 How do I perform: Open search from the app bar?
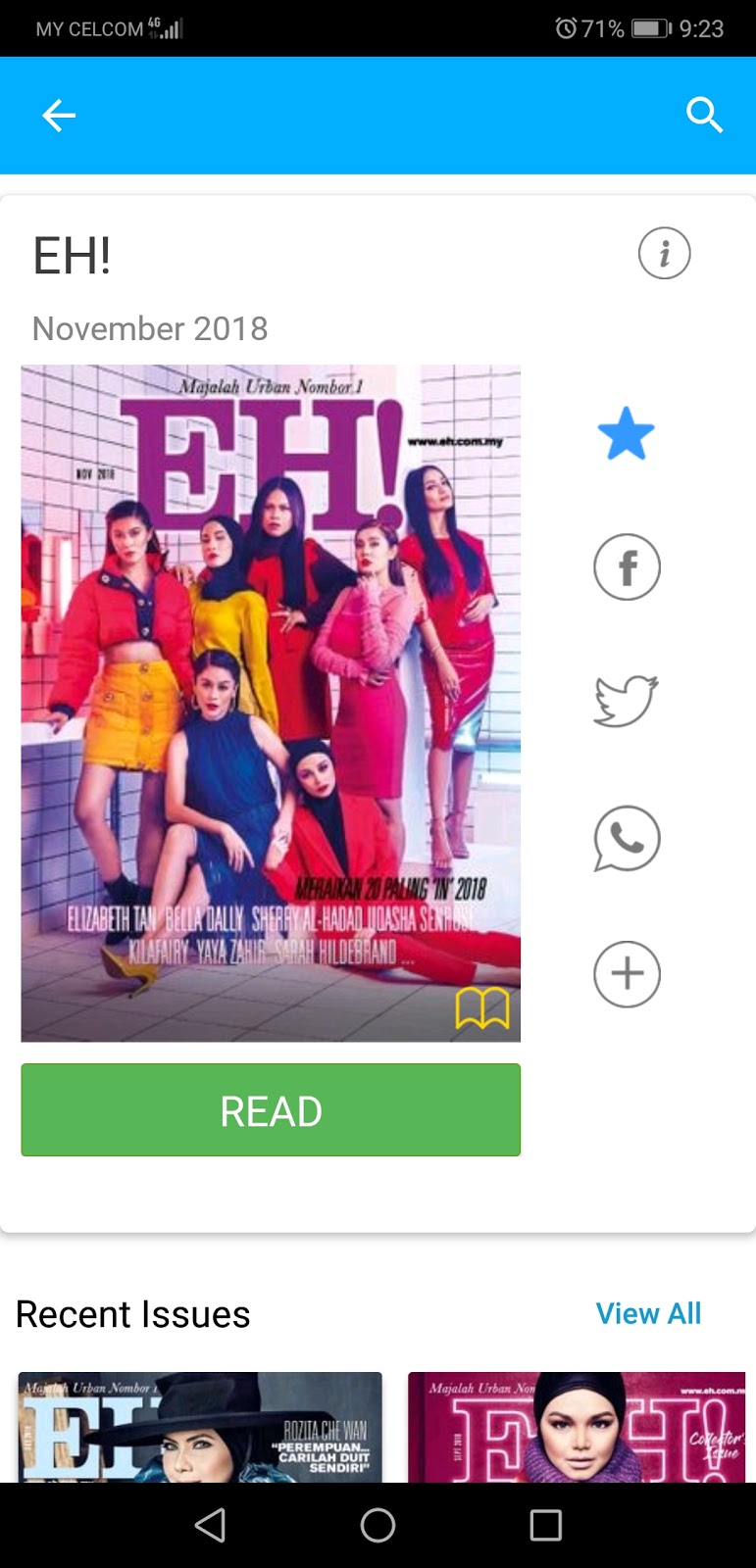pyautogui.click(x=704, y=116)
